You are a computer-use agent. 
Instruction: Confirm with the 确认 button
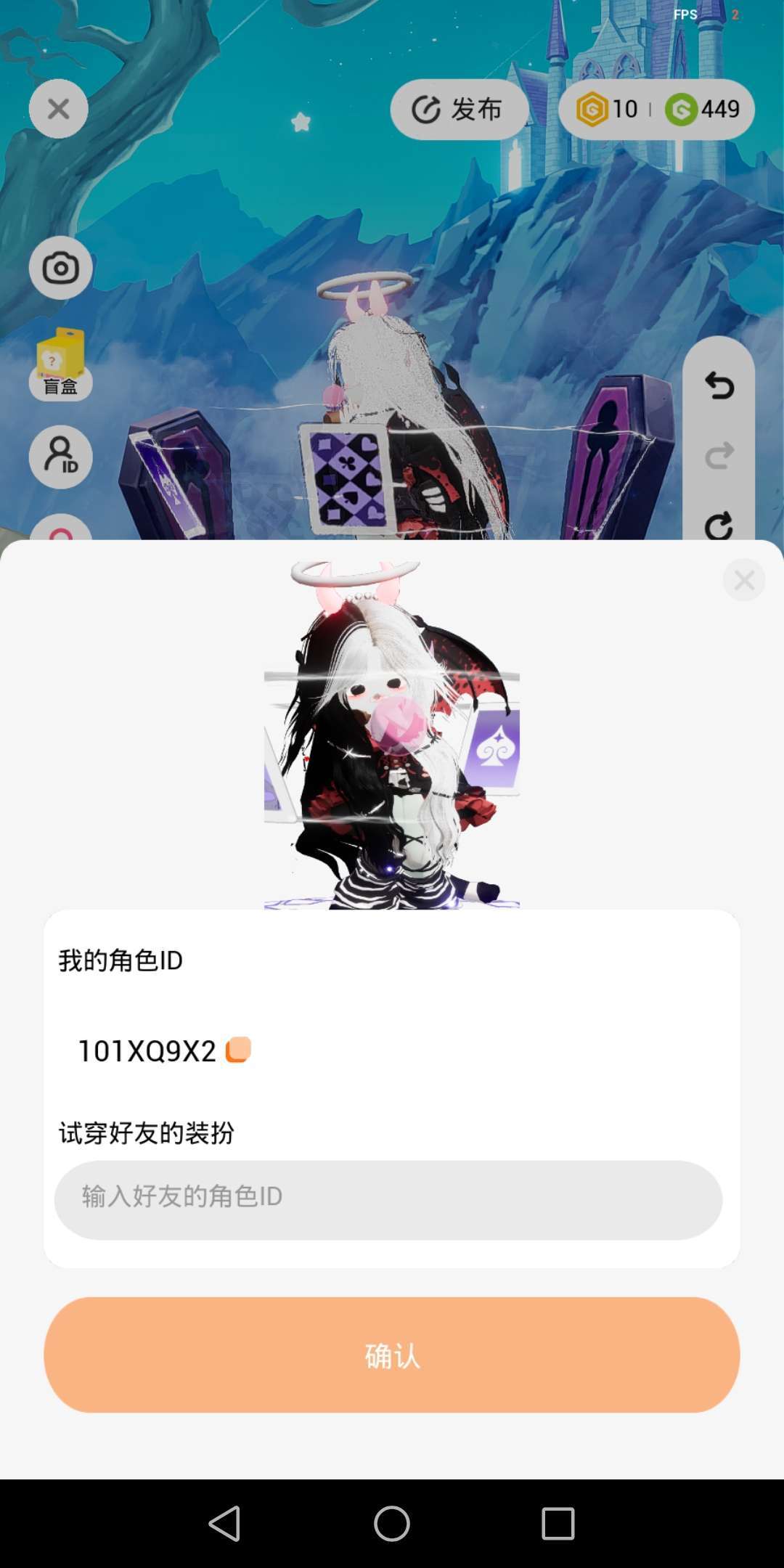[x=392, y=1355]
